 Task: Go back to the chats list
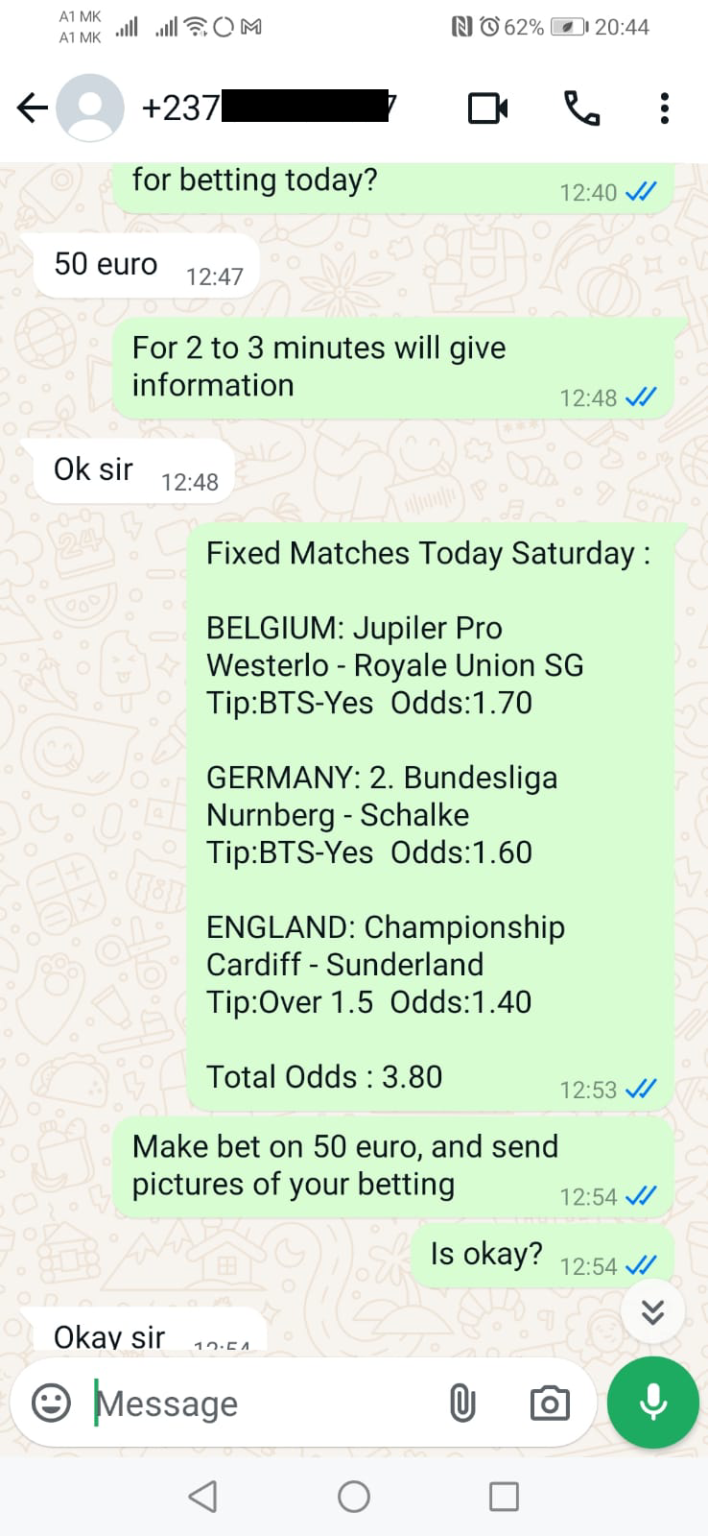click(32, 108)
